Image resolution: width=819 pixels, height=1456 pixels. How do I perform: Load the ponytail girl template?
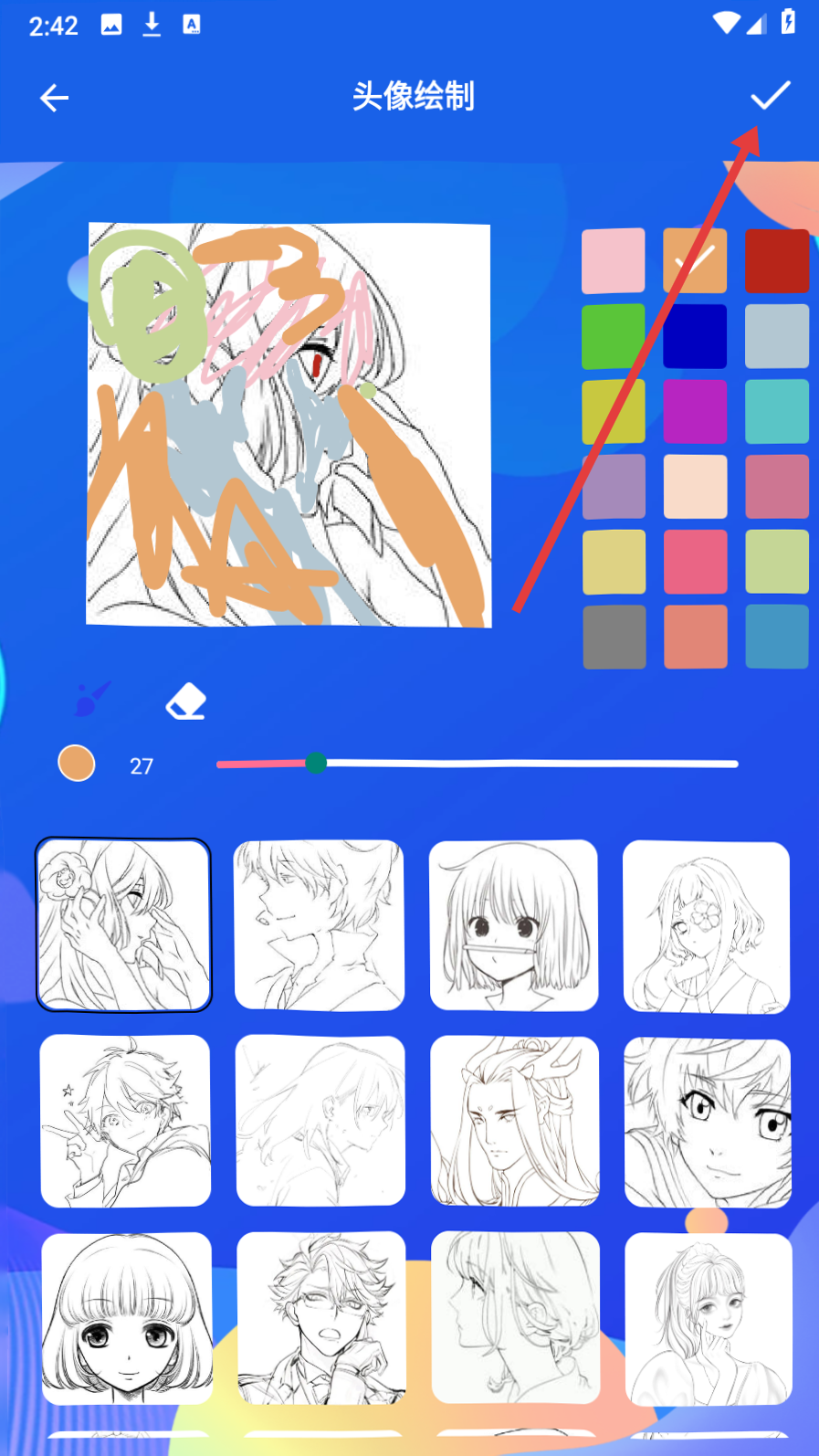point(708,1318)
